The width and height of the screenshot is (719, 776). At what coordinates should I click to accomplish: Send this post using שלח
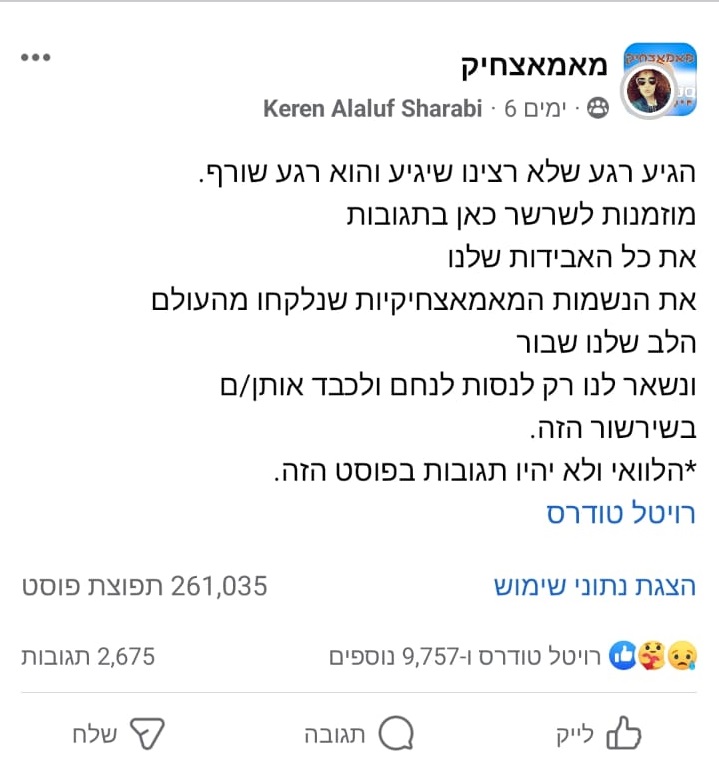[118, 734]
